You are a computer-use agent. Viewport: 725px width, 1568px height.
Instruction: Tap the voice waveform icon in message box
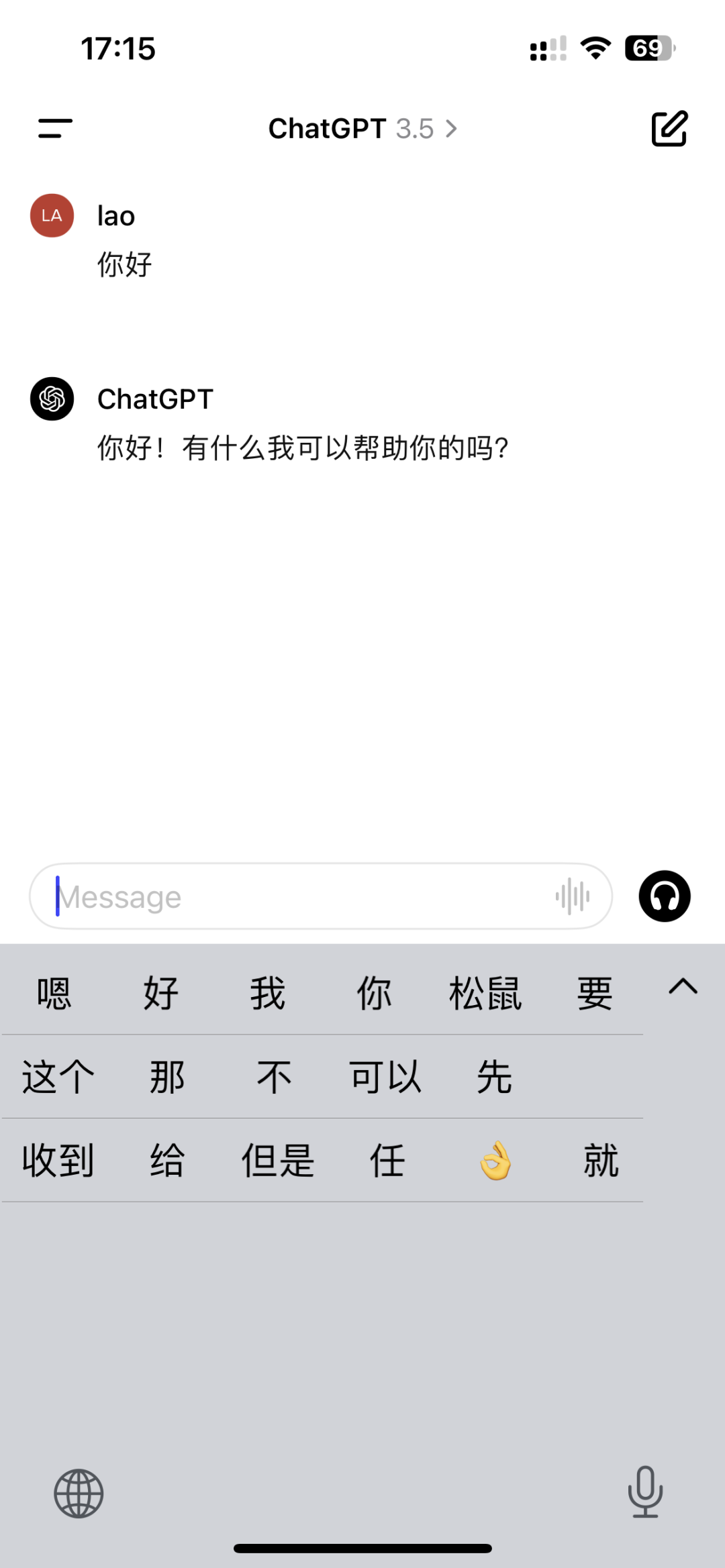573,896
